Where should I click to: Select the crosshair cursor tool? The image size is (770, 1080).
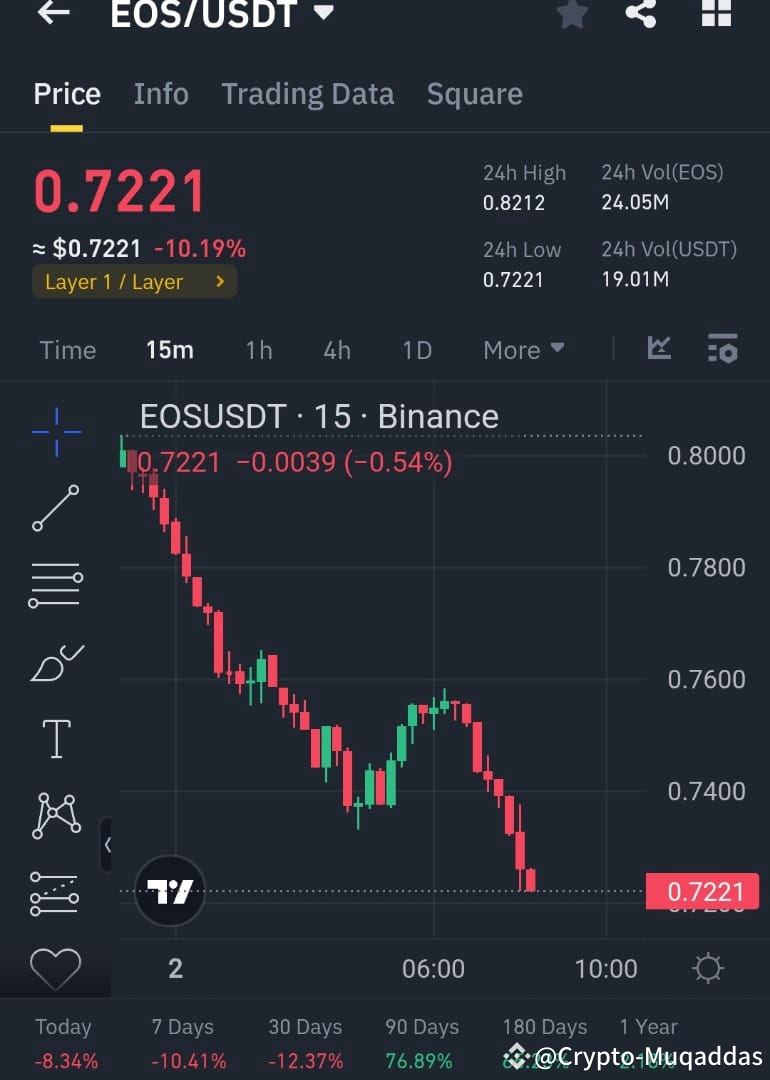pyautogui.click(x=55, y=430)
